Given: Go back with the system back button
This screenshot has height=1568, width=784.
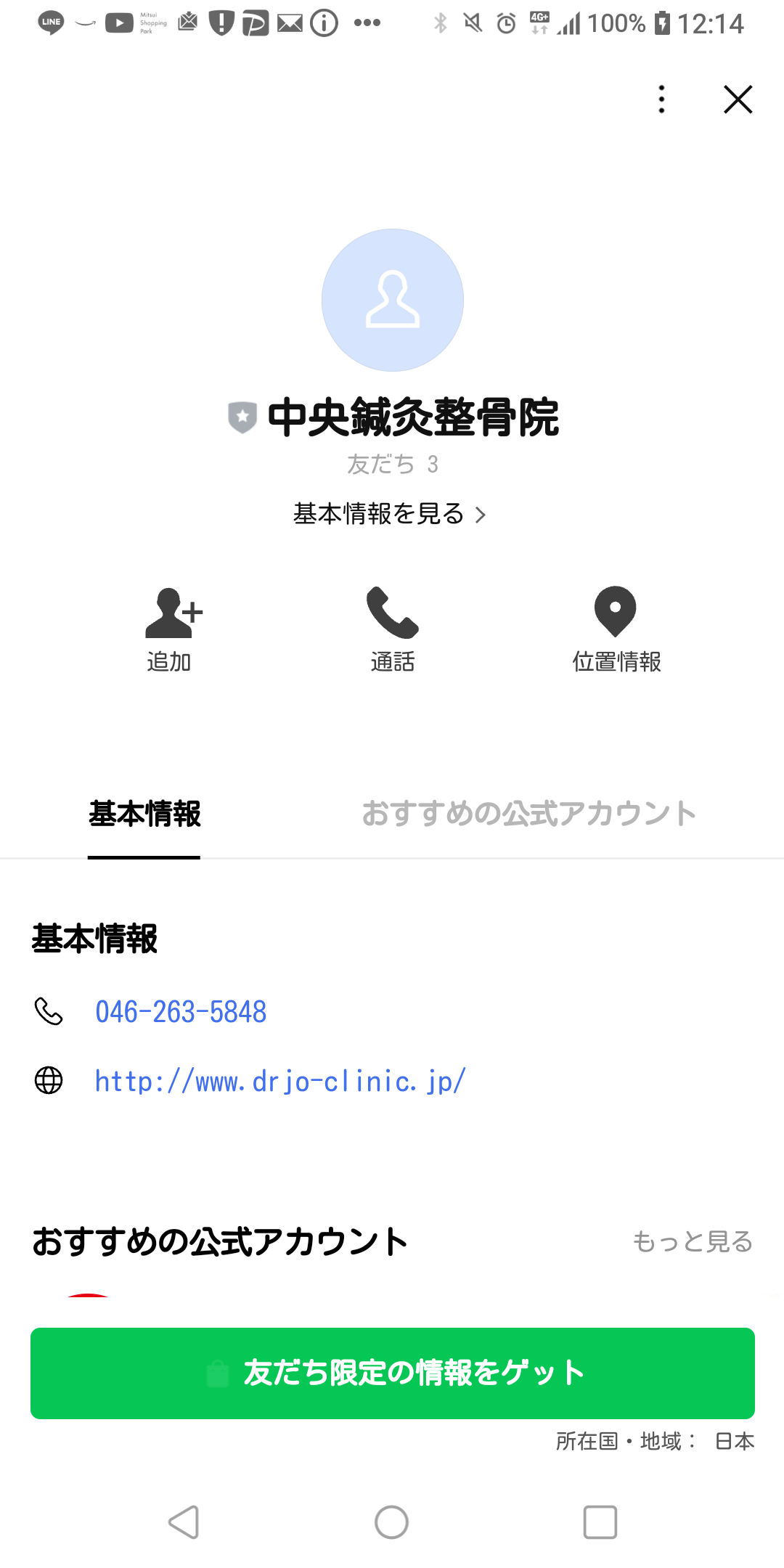Looking at the screenshot, I should 184,1522.
